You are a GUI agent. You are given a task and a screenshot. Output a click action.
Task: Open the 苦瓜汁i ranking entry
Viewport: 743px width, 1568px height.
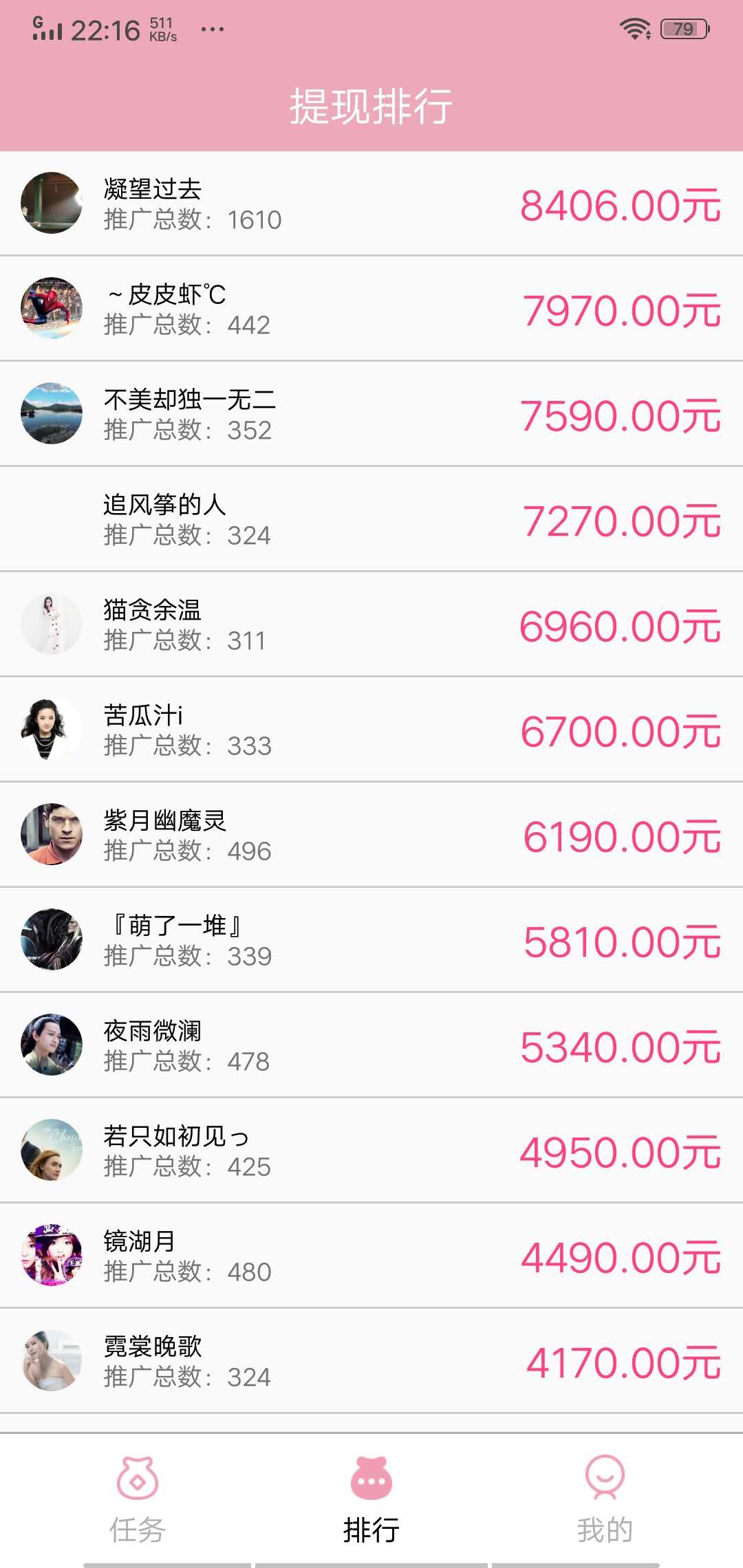(x=371, y=729)
